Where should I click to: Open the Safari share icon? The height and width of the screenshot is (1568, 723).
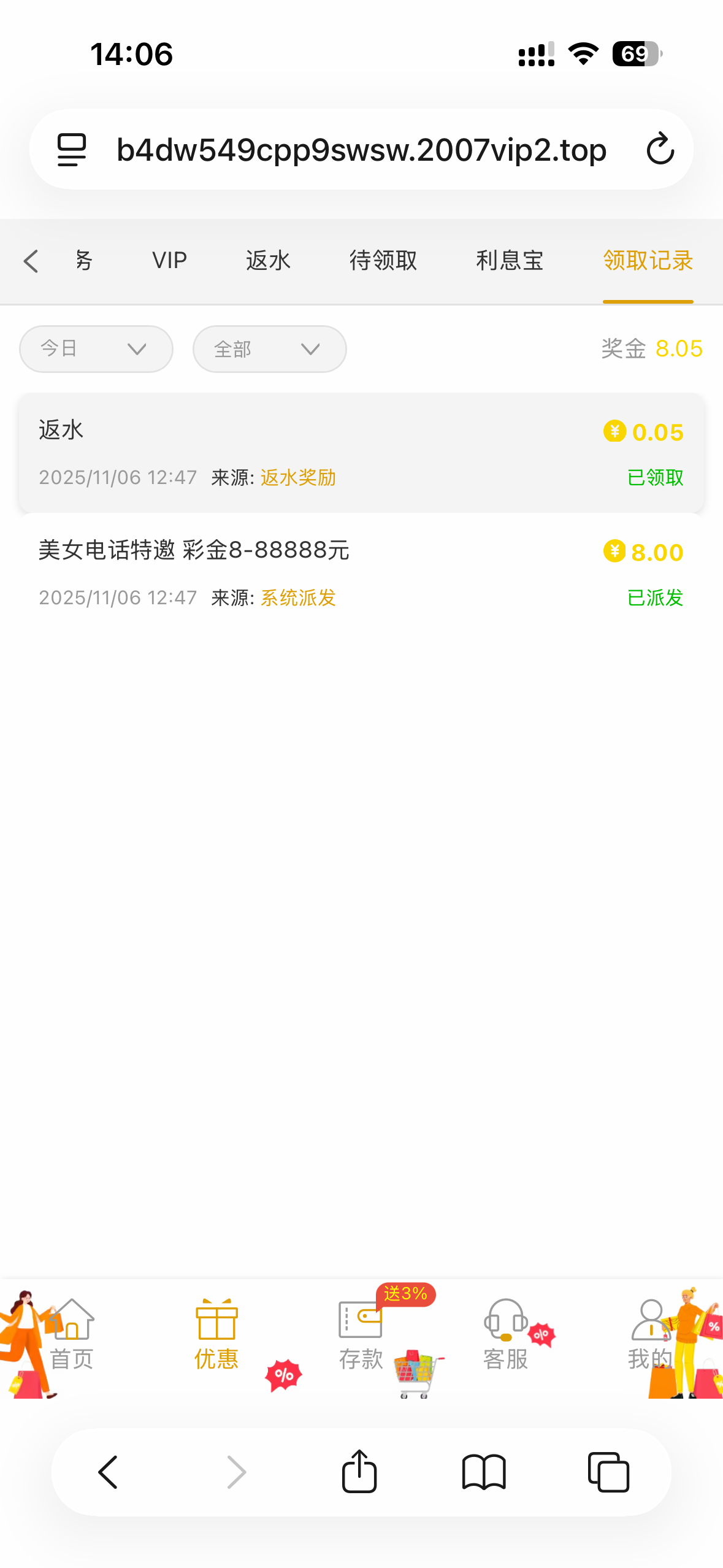click(359, 1471)
